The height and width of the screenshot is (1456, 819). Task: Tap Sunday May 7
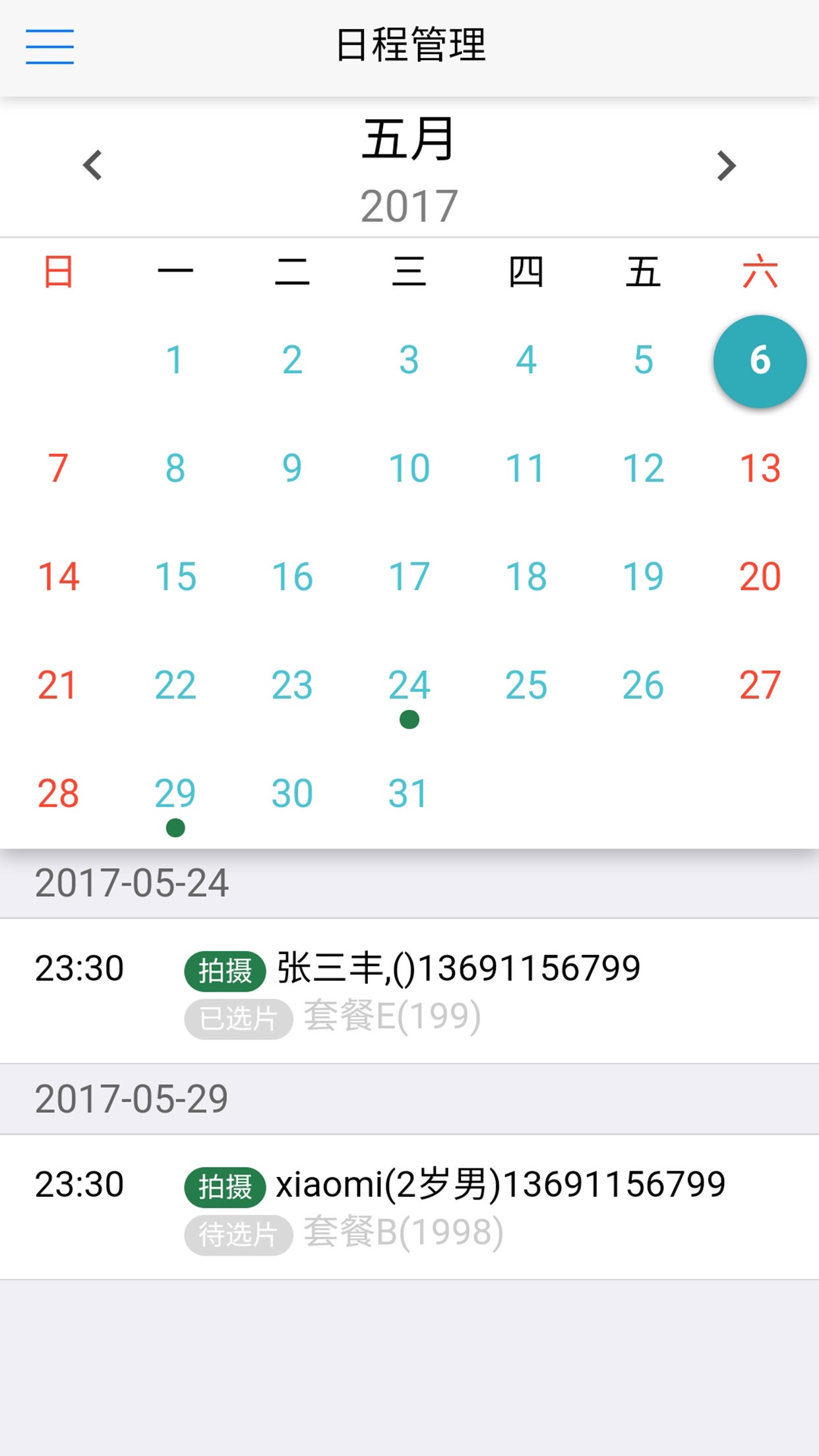(58, 469)
